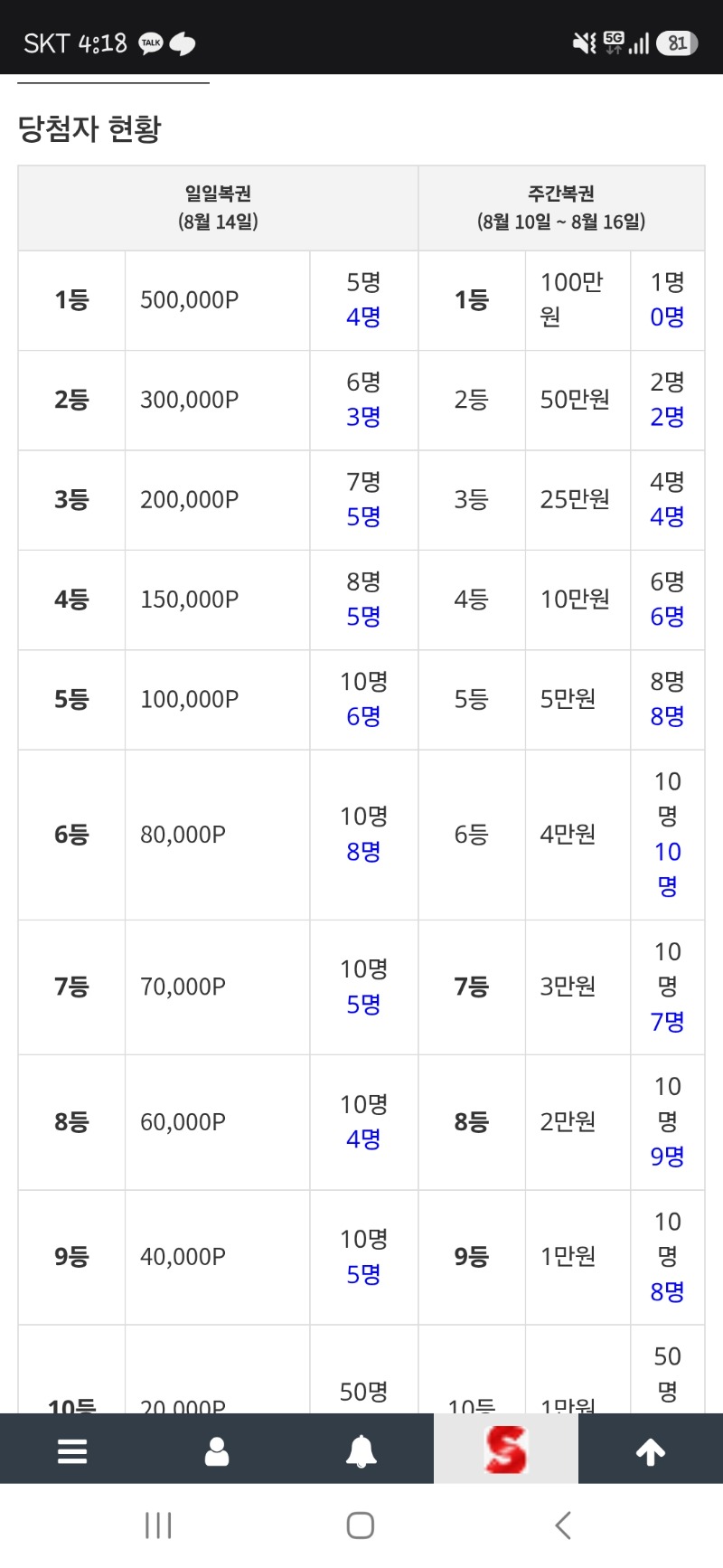This screenshot has height=1568, width=723.
Task: Open the hamburger menu in bottom bar
Action: [x=72, y=1450]
